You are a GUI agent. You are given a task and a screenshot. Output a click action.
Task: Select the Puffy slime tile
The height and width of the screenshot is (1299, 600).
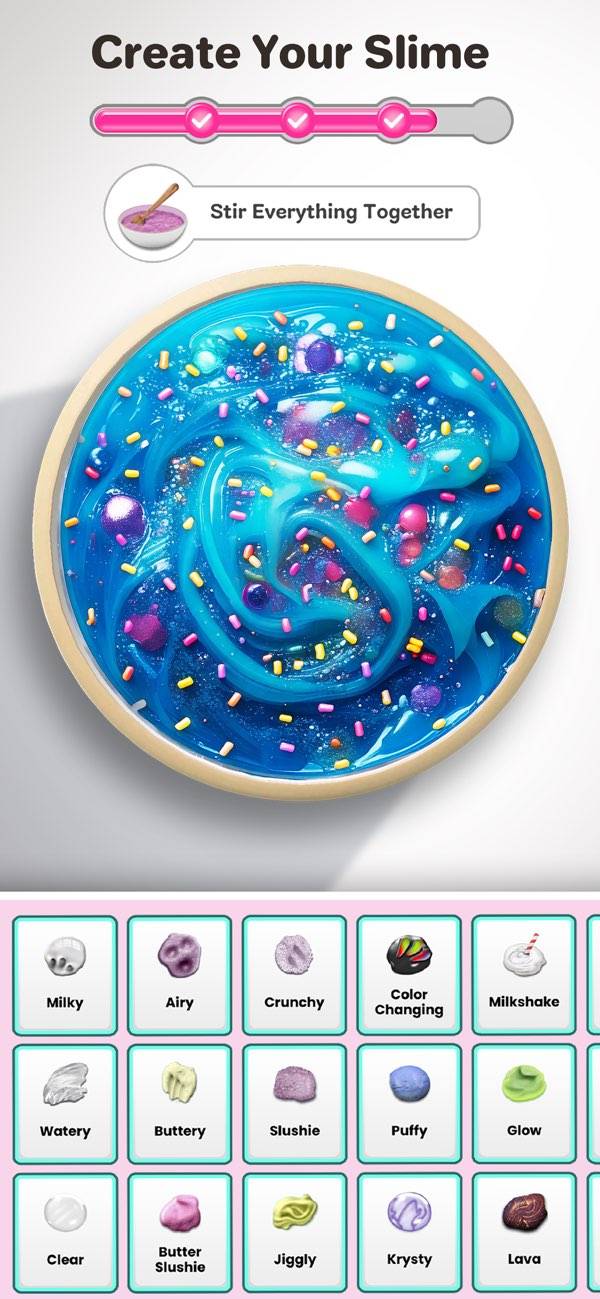[x=409, y=1104]
